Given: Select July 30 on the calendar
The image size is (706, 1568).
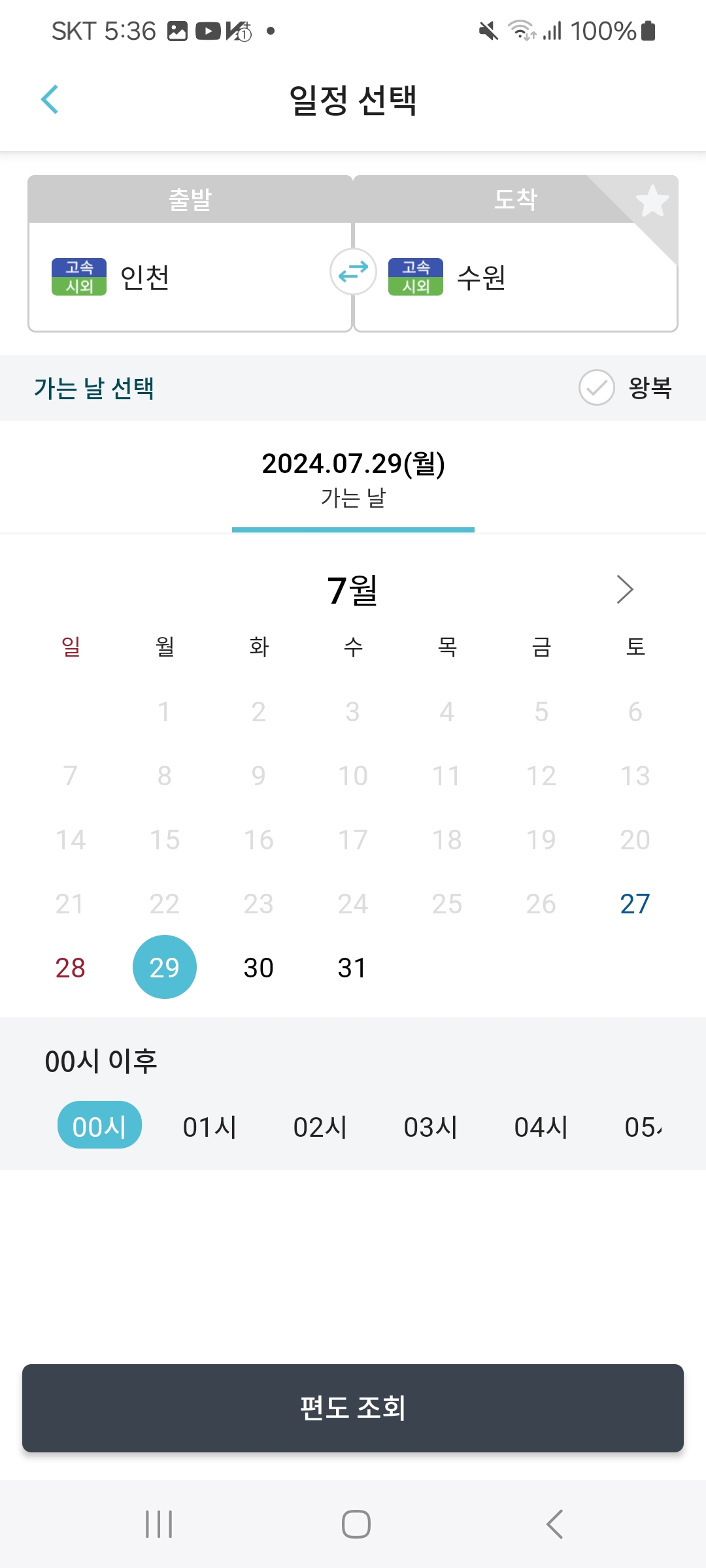Looking at the screenshot, I should pos(259,967).
